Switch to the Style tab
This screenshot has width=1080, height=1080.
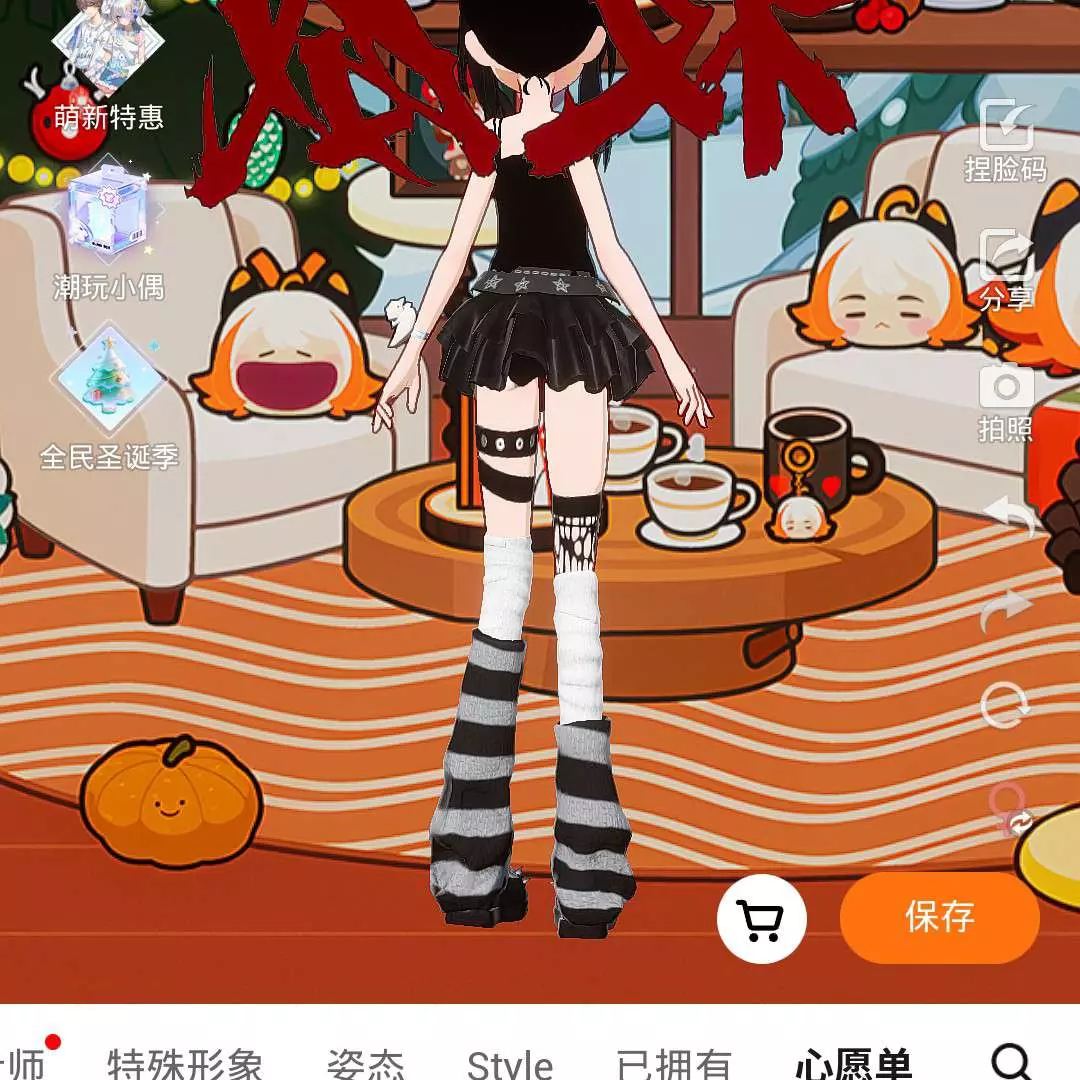(510, 1062)
